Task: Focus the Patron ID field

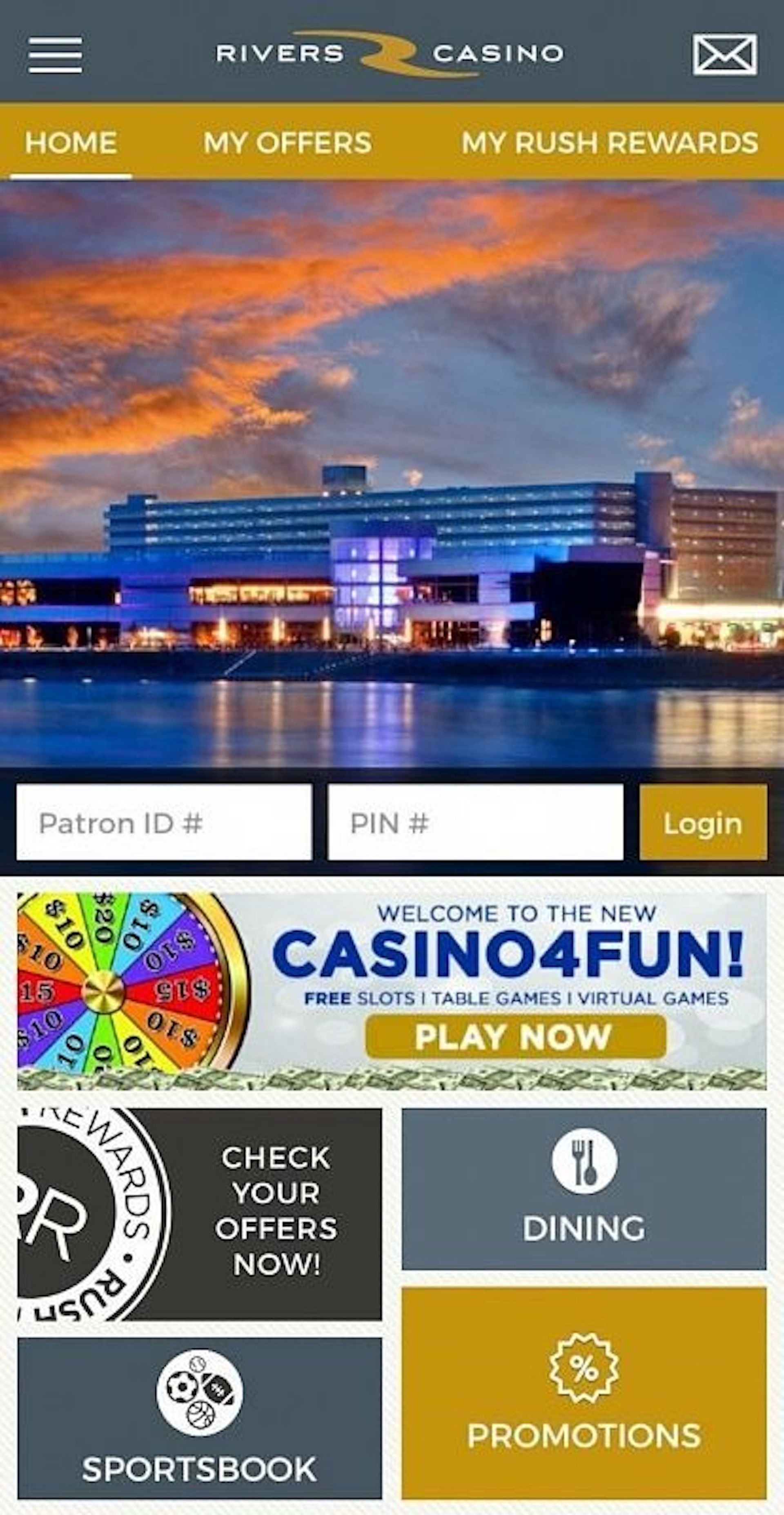Action: point(164,822)
